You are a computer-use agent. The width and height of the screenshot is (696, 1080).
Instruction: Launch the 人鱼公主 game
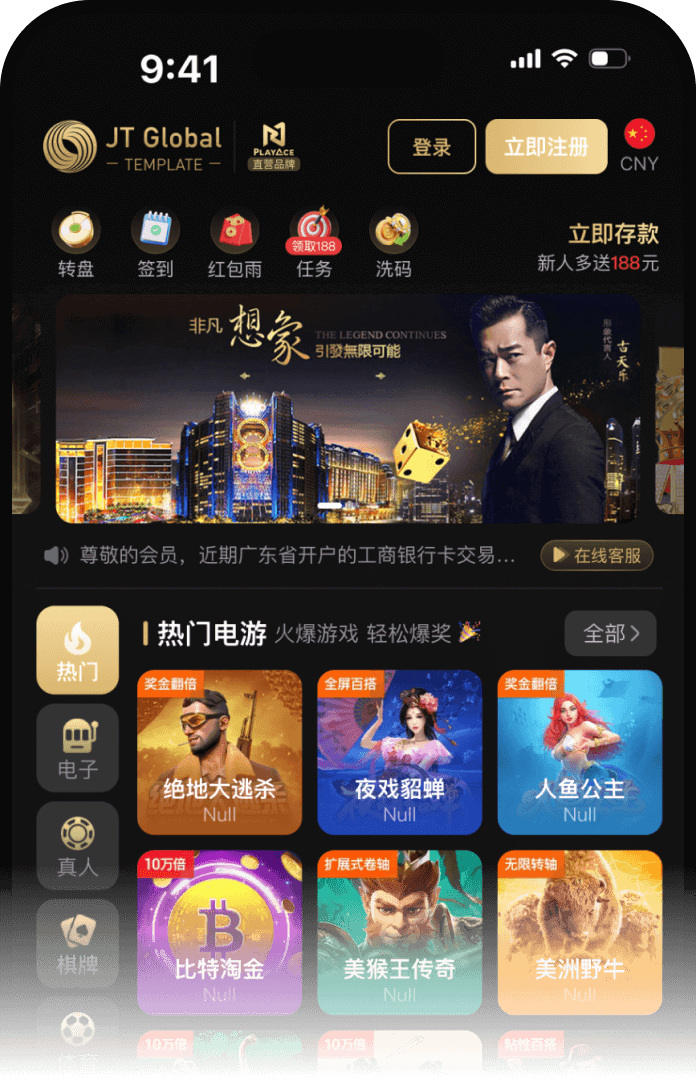pos(579,752)
